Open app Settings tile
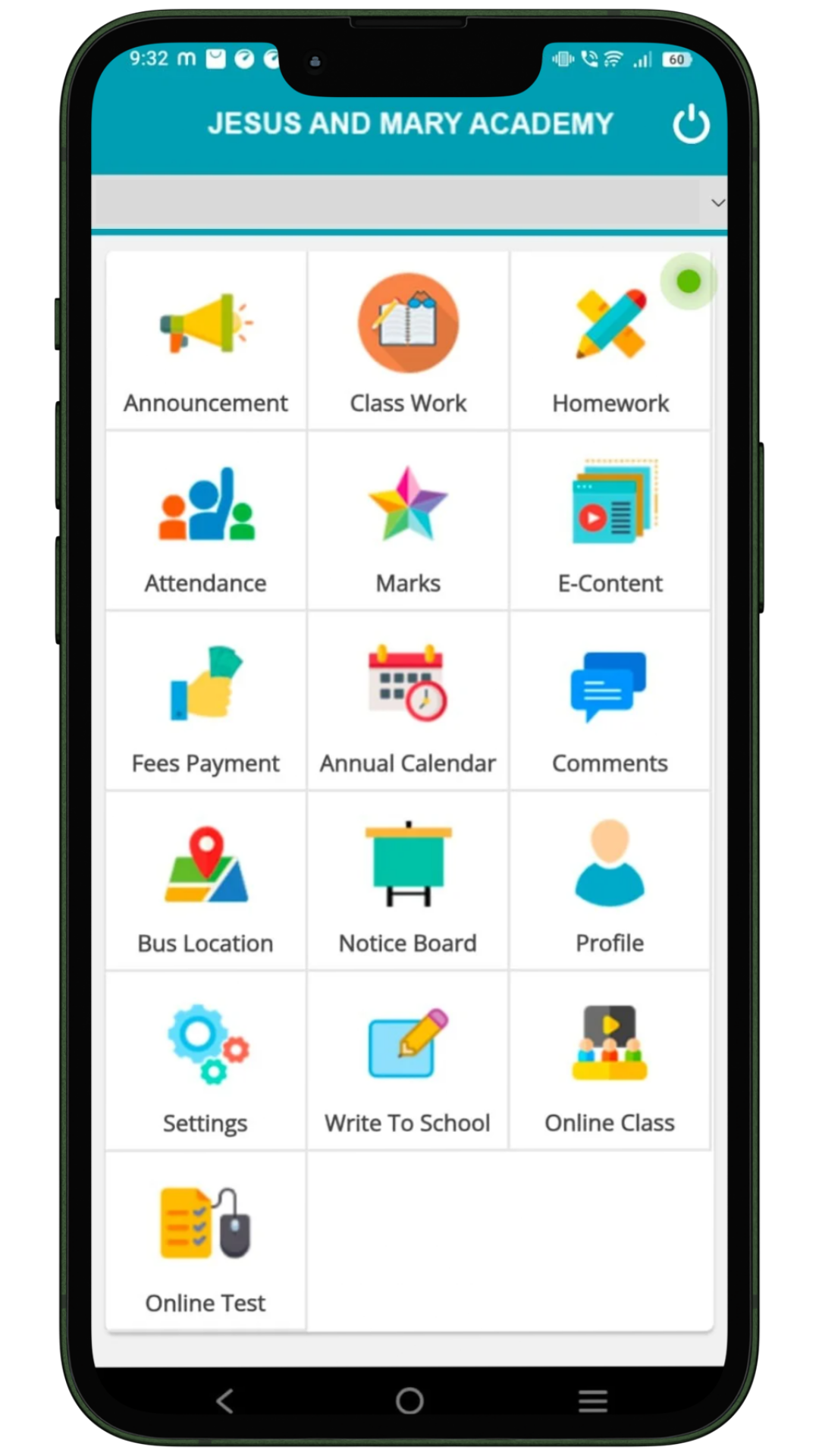Image resolution: width=819 pixels, height=1456 pixels. tap(206, 1062)
